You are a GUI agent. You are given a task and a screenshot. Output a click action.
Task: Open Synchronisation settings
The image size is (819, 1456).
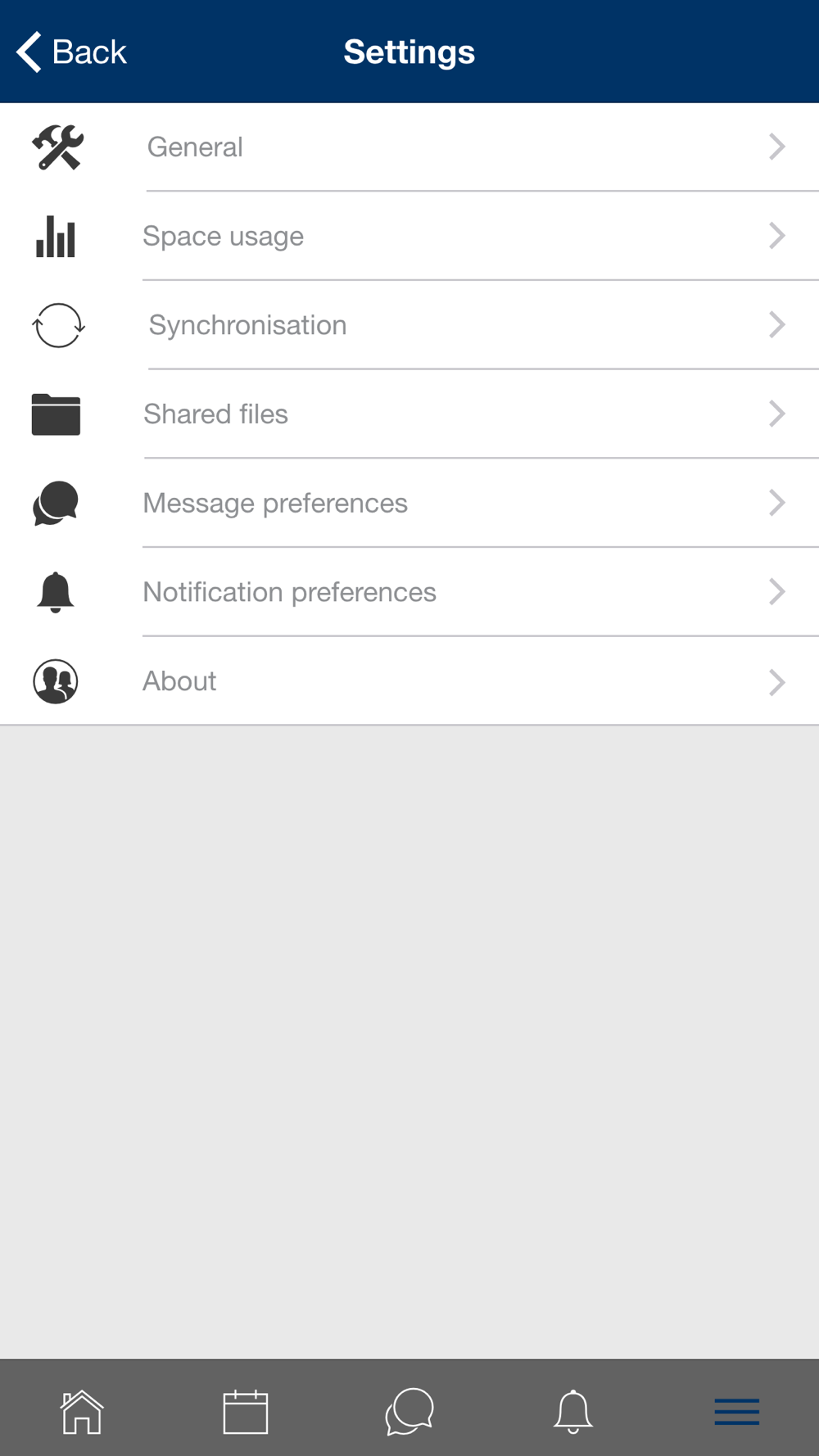409,325
